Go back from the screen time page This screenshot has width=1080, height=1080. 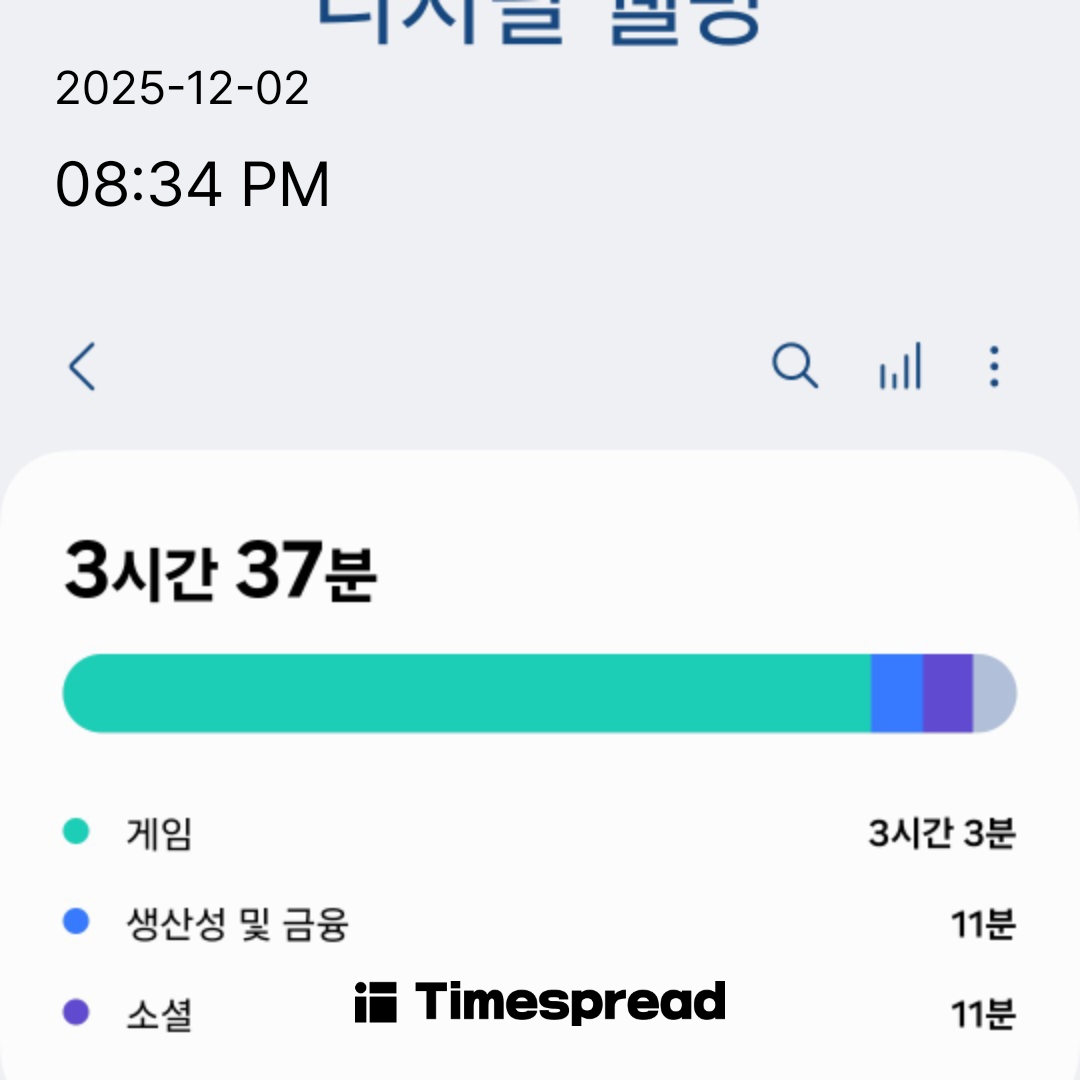coord(83,366)
